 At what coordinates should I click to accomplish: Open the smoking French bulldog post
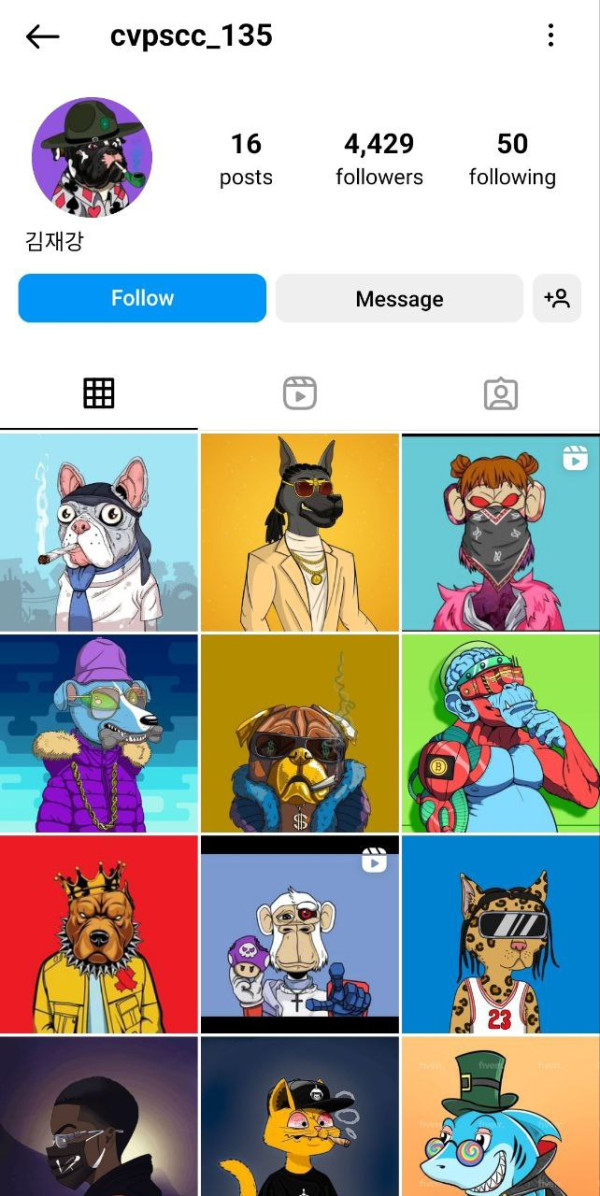click(99, 532)
